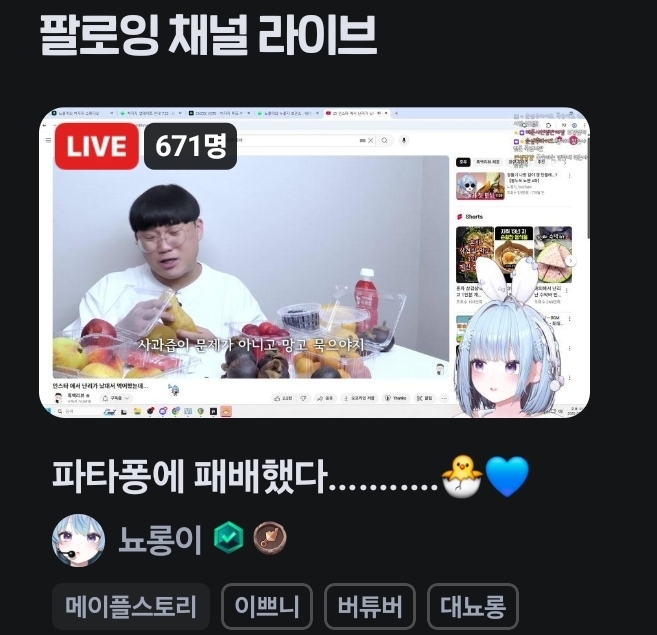
Task: Tap the 이쁘니 tag chip
Action: point(267,606)
